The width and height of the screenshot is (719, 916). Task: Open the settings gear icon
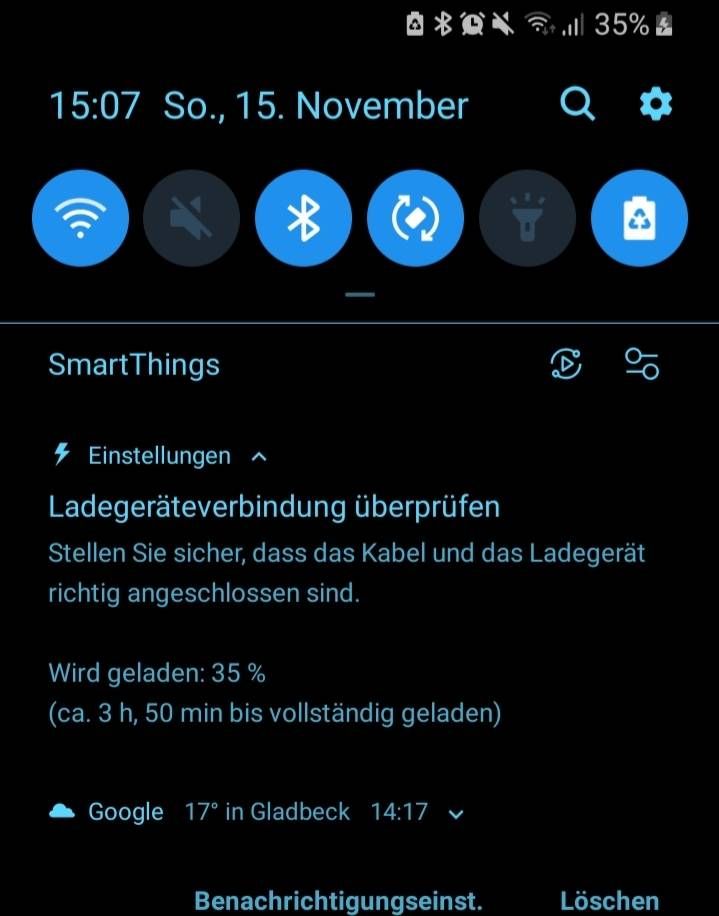656,103
